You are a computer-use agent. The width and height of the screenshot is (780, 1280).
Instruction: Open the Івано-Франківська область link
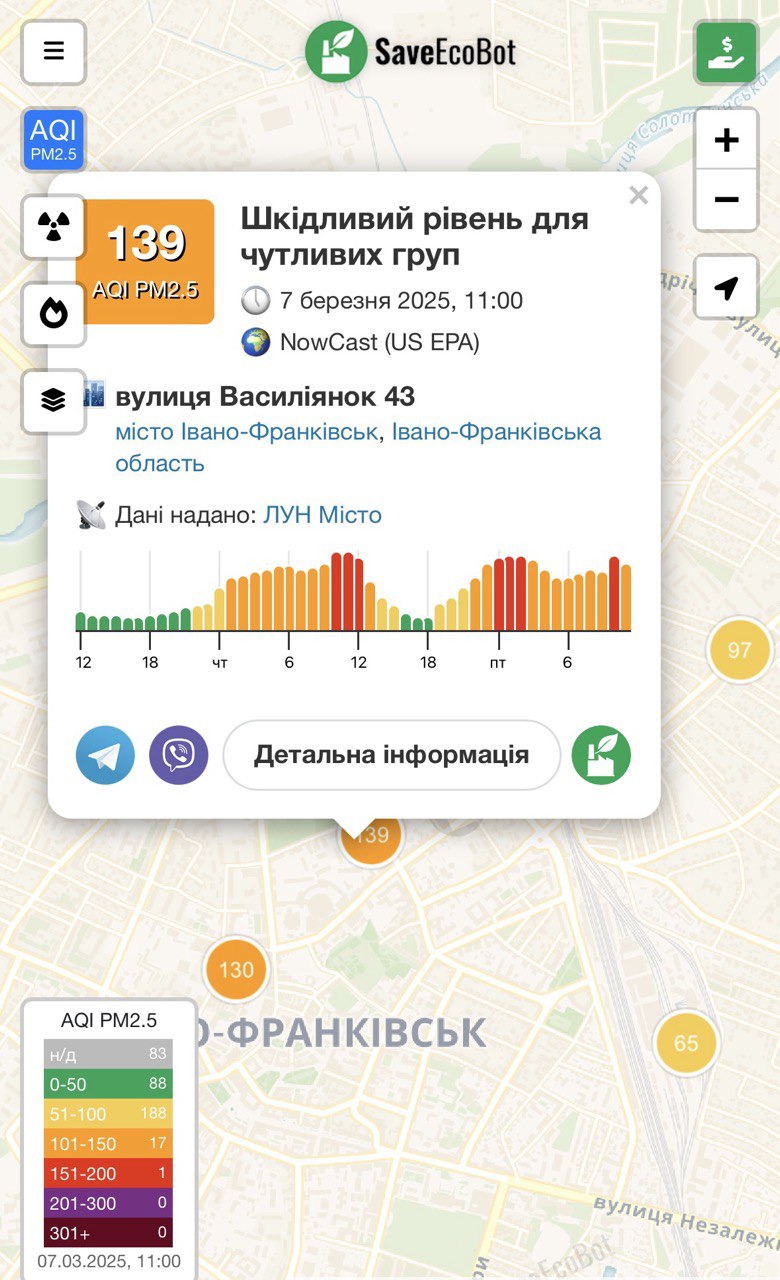coord(496,432)
